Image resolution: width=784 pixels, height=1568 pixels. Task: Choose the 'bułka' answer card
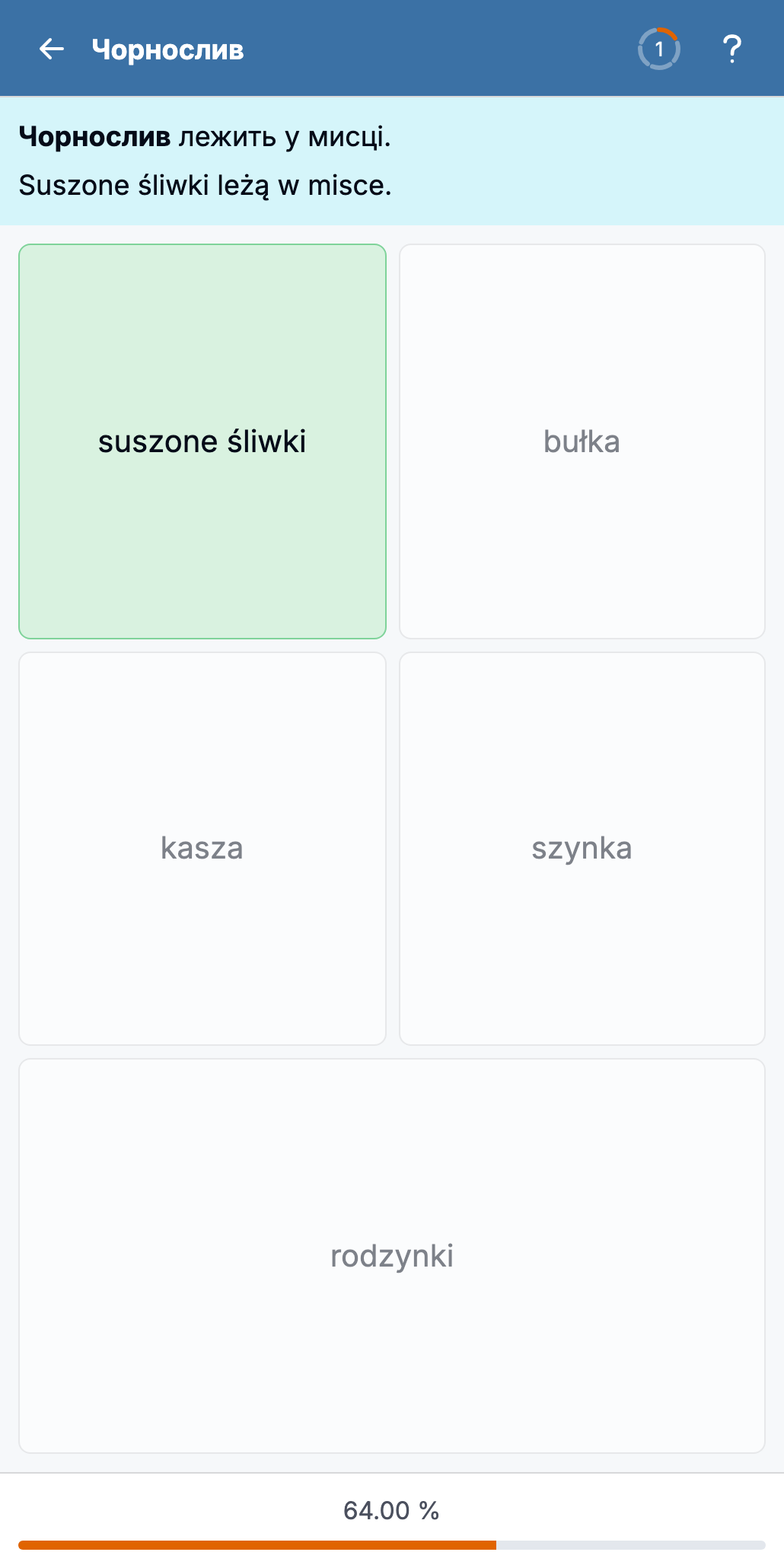tap(582, 441)
